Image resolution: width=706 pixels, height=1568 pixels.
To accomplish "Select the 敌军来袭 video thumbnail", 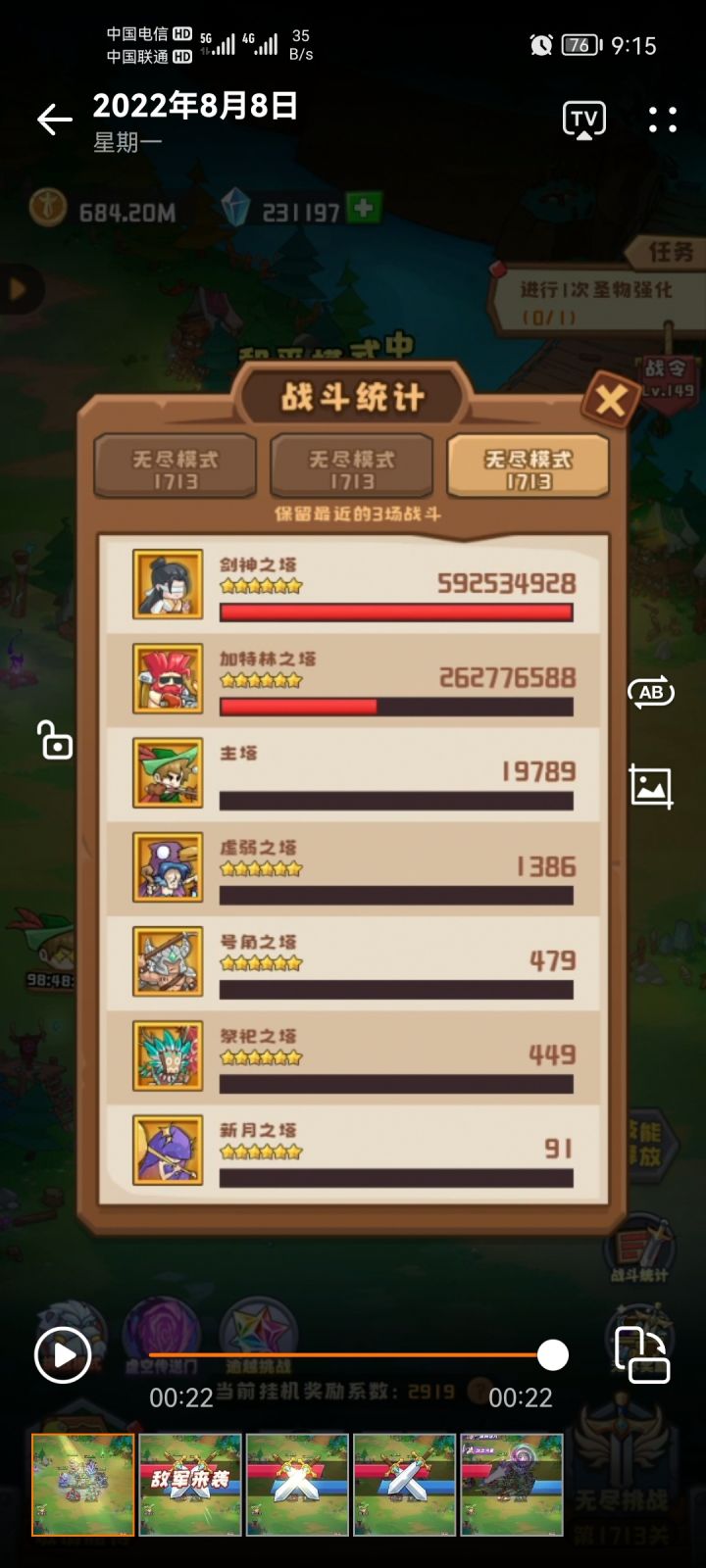I will click(x=189, y=1485).
